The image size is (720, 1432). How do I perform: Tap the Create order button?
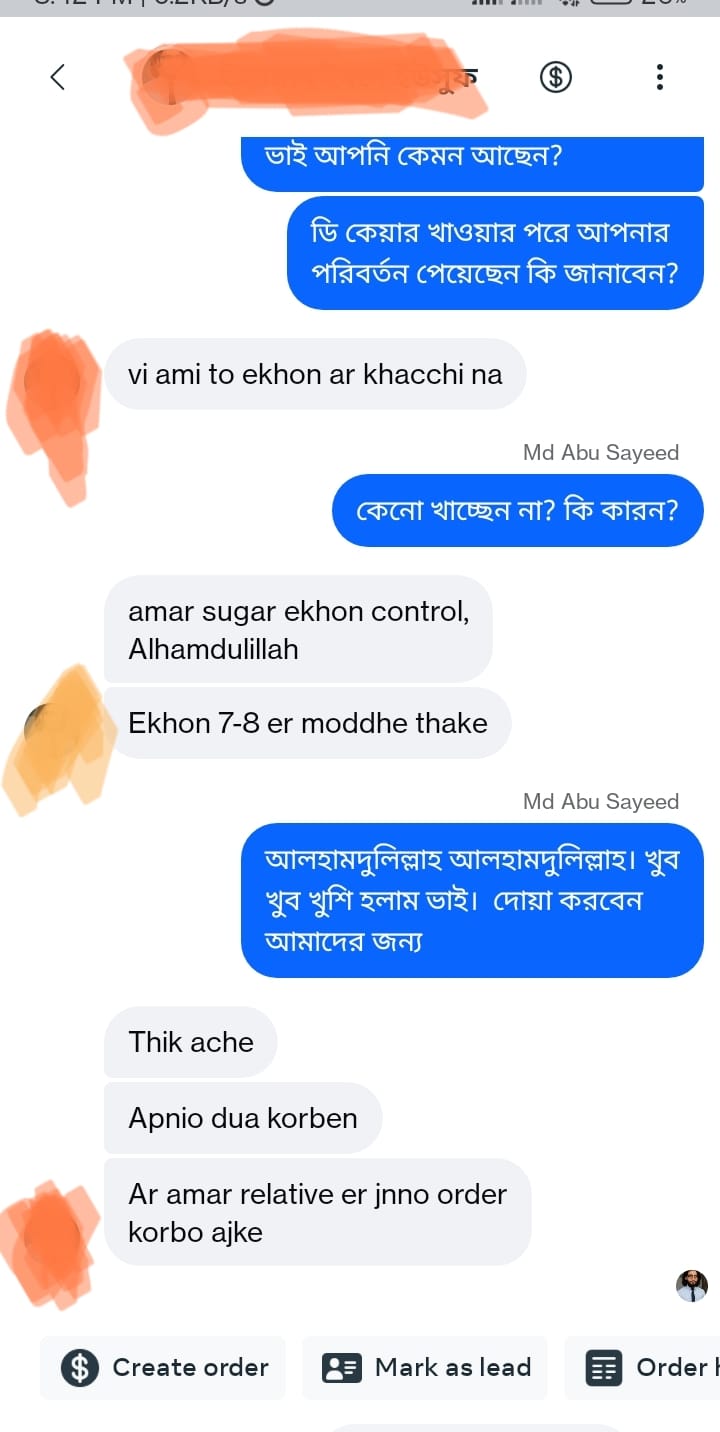click(x=164, y=1367)
